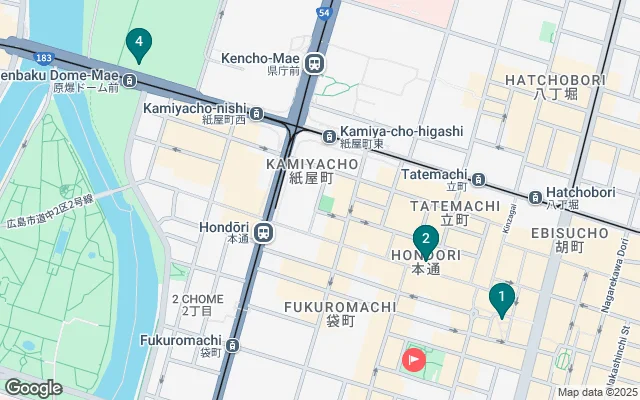Open Fukuromachi tram stop icon
Viewport: 640px width, 400px height.
(x=232, y=346)
